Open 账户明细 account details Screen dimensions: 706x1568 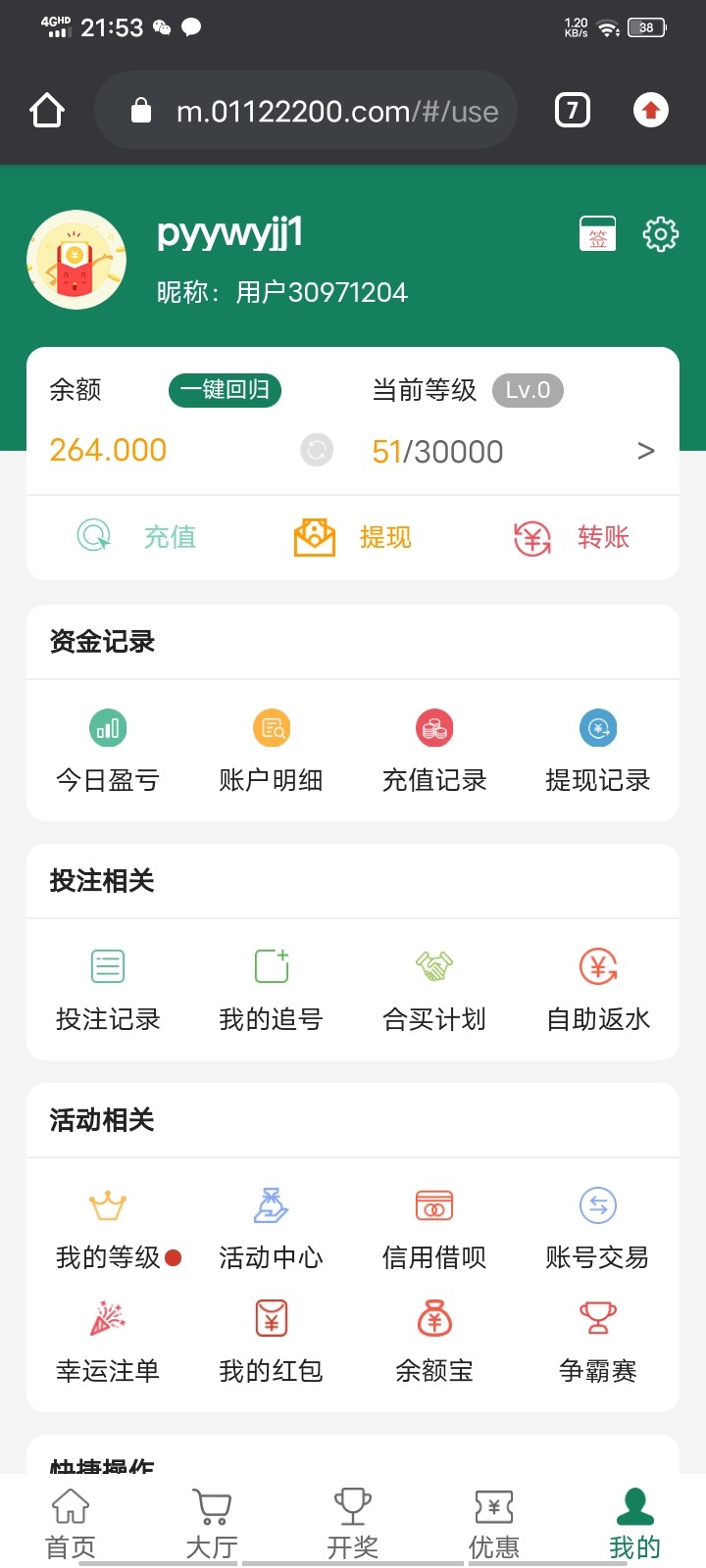[x=272, y=751]
